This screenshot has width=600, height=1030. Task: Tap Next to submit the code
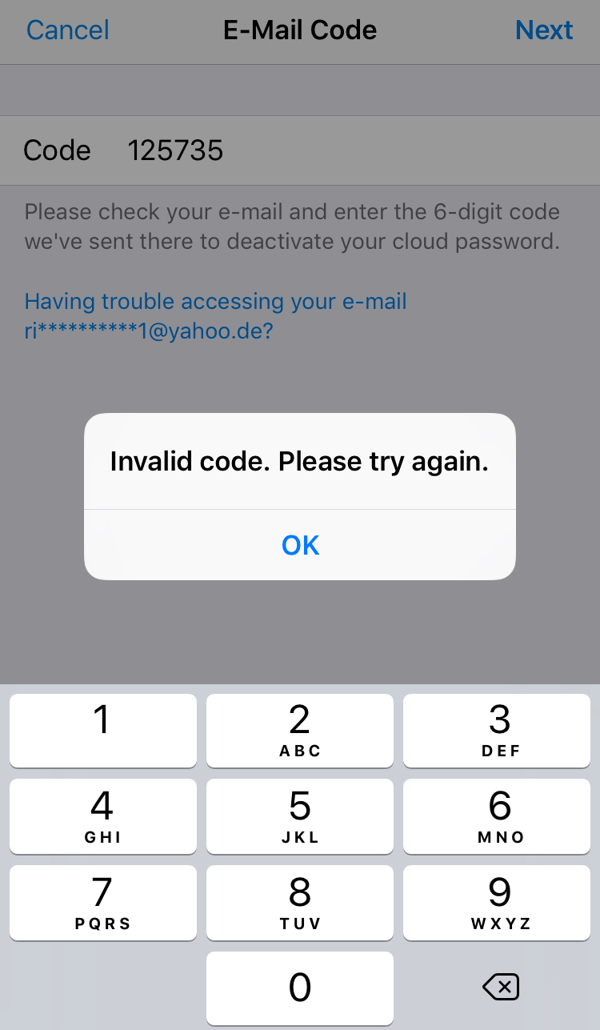pyautogui.click(x=544, y=30)
